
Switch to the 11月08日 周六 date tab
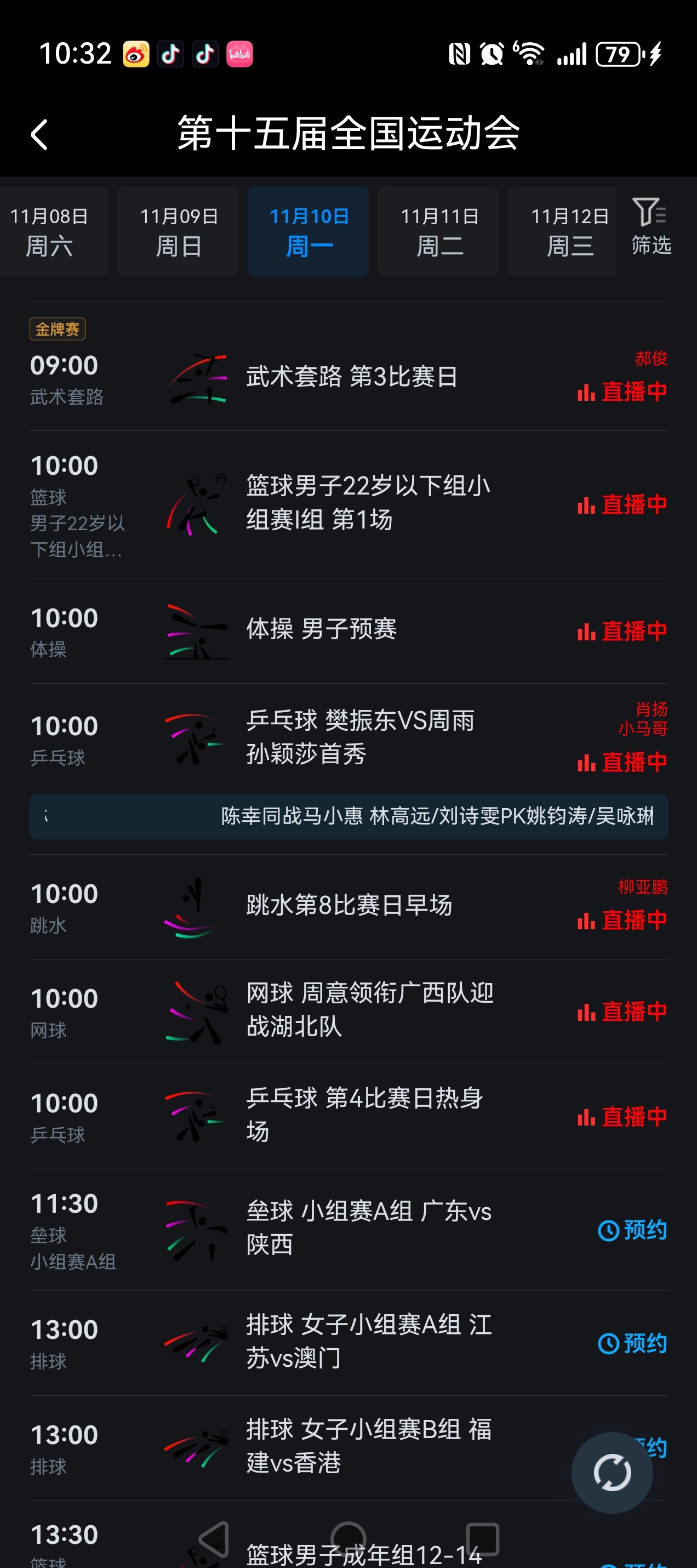coord(50,231)
